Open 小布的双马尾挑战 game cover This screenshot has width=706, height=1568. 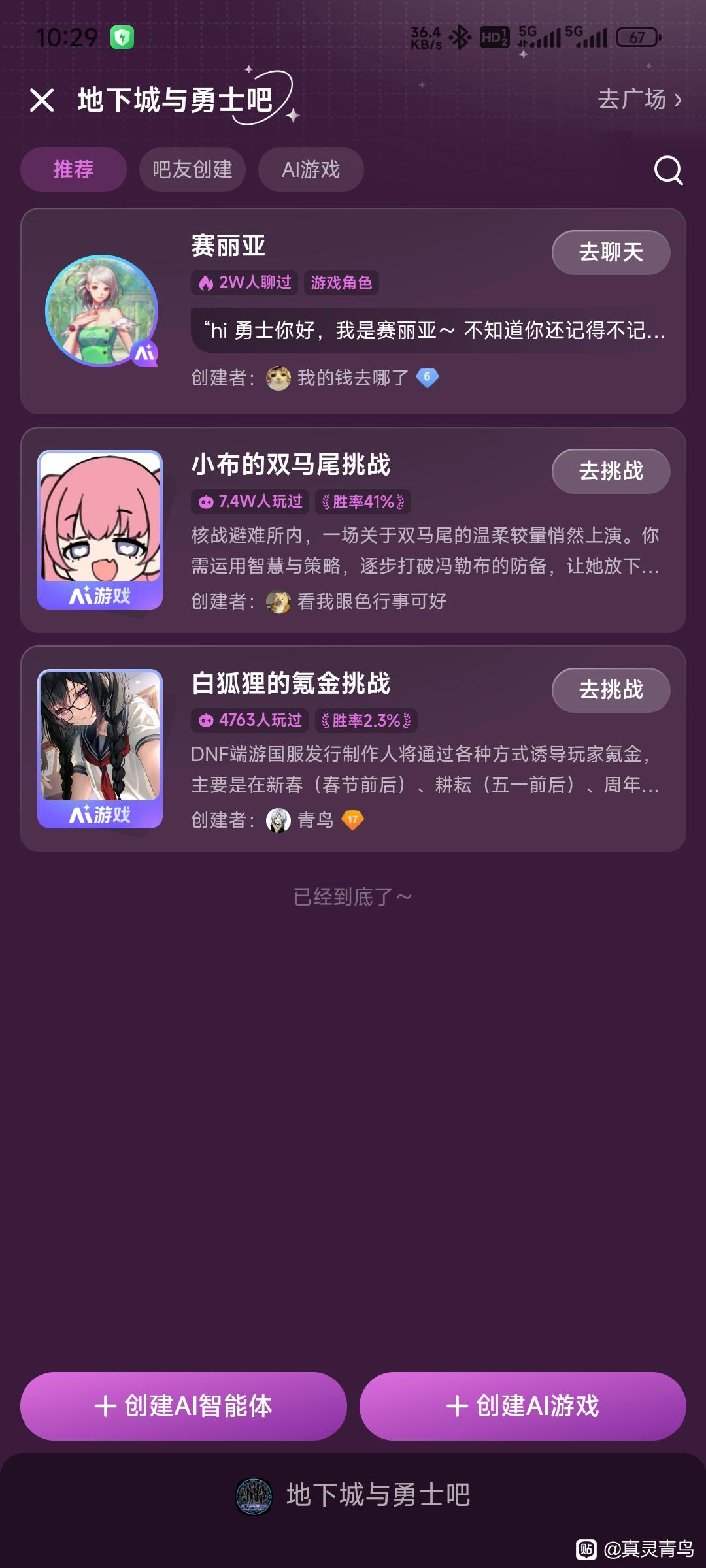click(100, 529)
